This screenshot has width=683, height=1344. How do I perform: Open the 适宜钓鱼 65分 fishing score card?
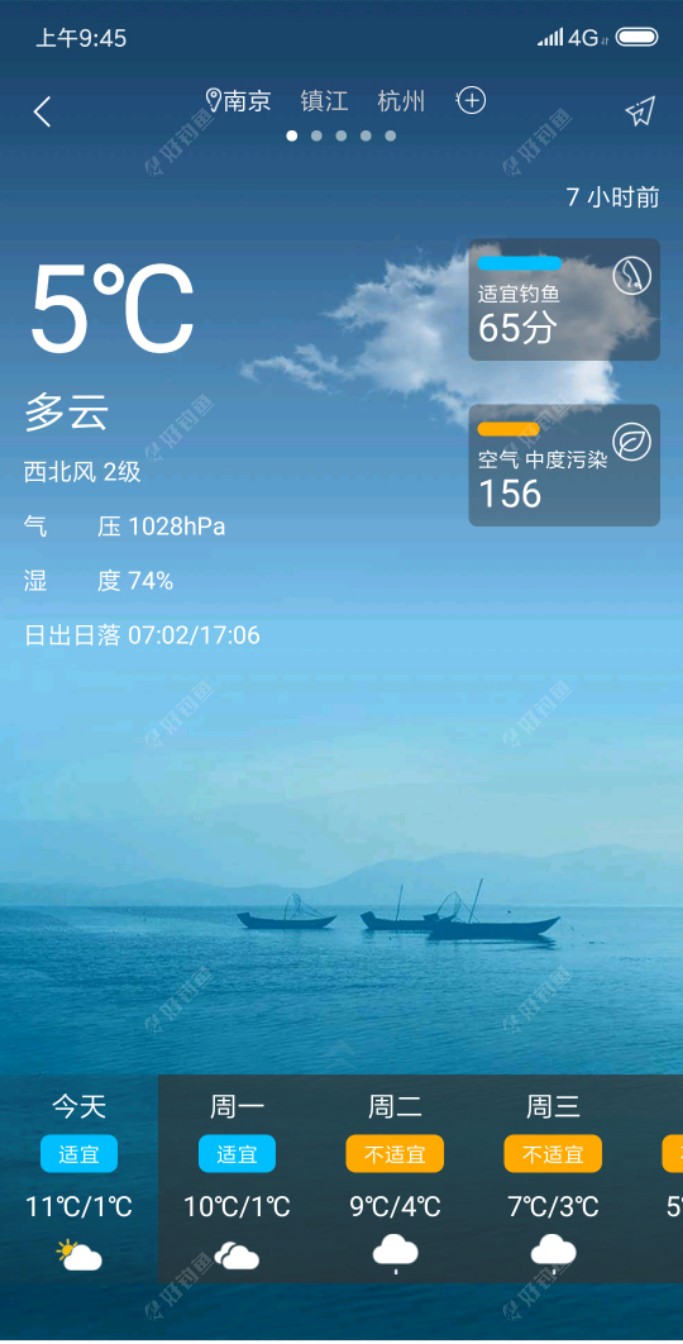564,300
